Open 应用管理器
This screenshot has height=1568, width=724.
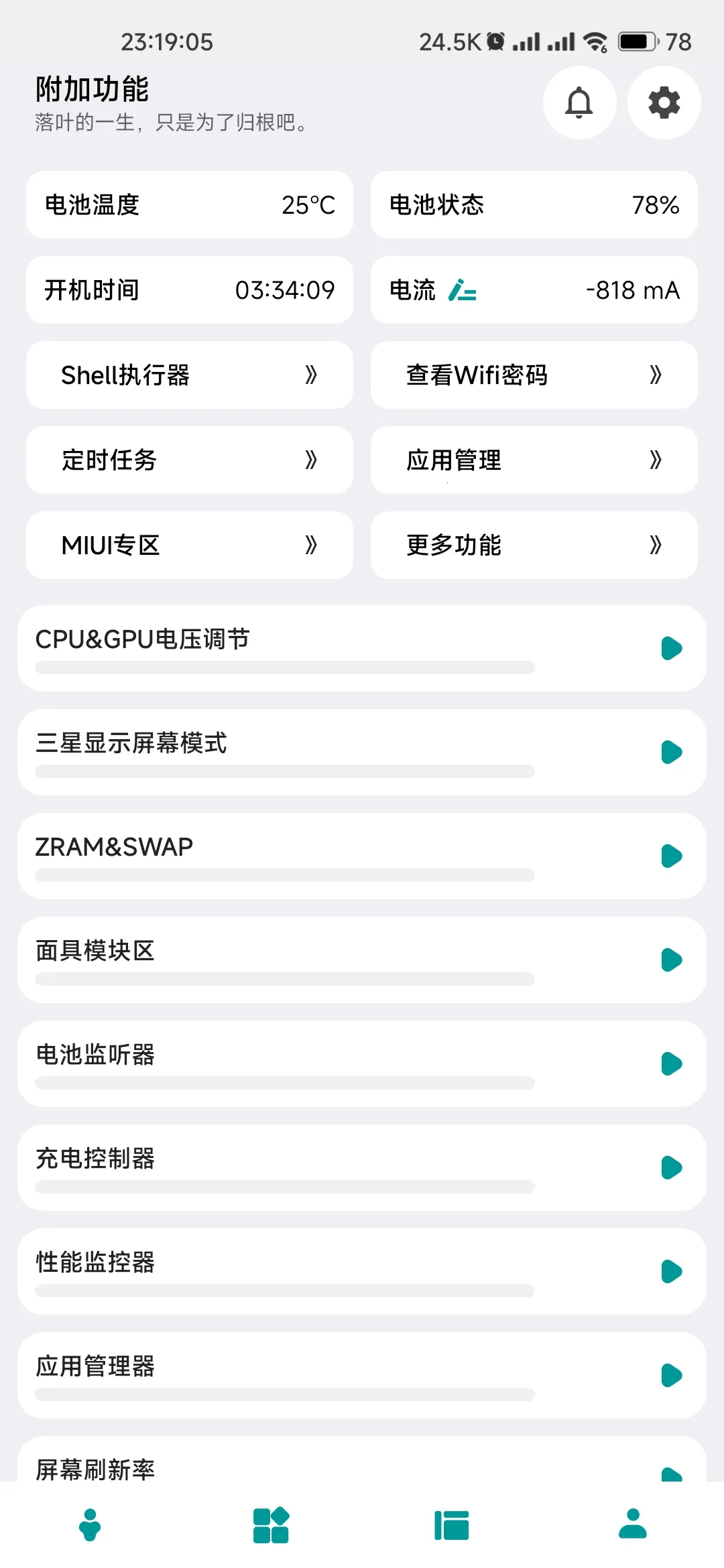pos(671,1376)
